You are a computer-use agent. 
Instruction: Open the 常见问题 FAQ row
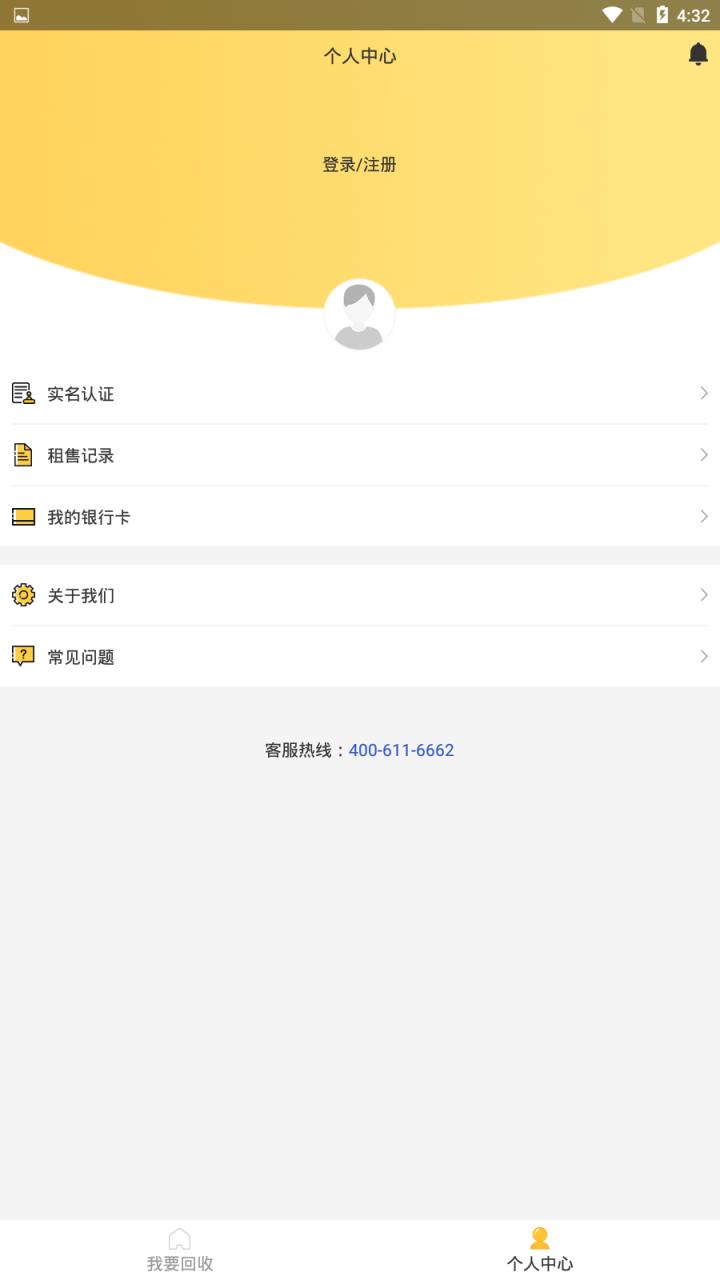(x=360, y=656)
